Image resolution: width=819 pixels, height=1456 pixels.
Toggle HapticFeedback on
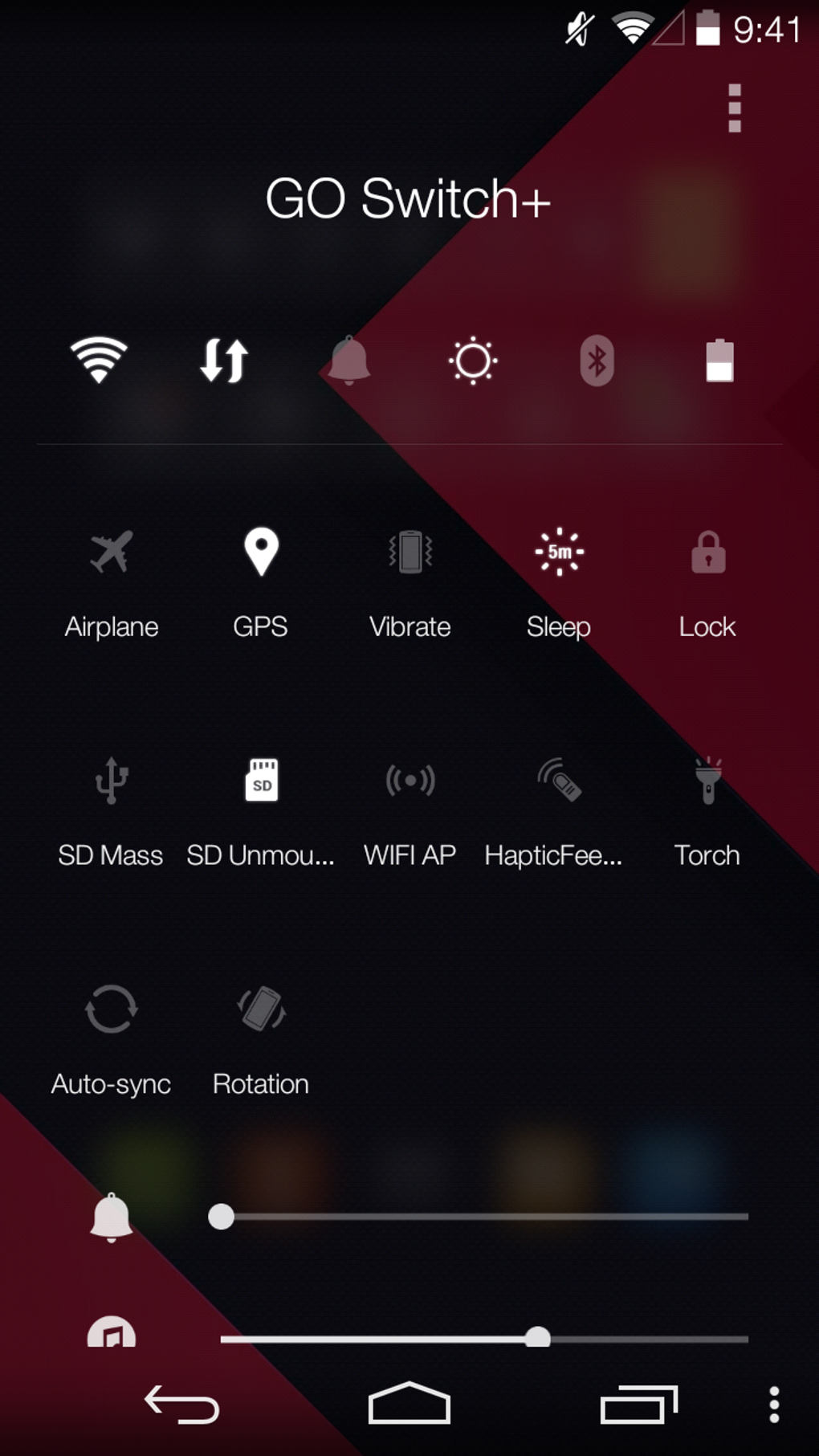coord(559,781)
